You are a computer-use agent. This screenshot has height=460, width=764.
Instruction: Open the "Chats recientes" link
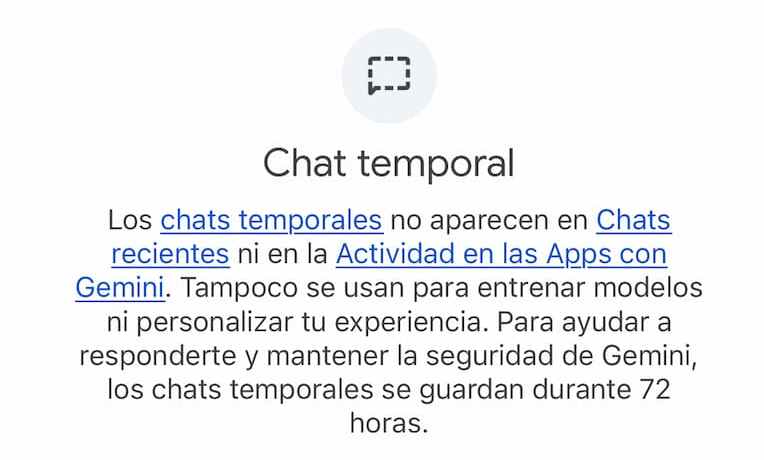(x=633, y=219)
